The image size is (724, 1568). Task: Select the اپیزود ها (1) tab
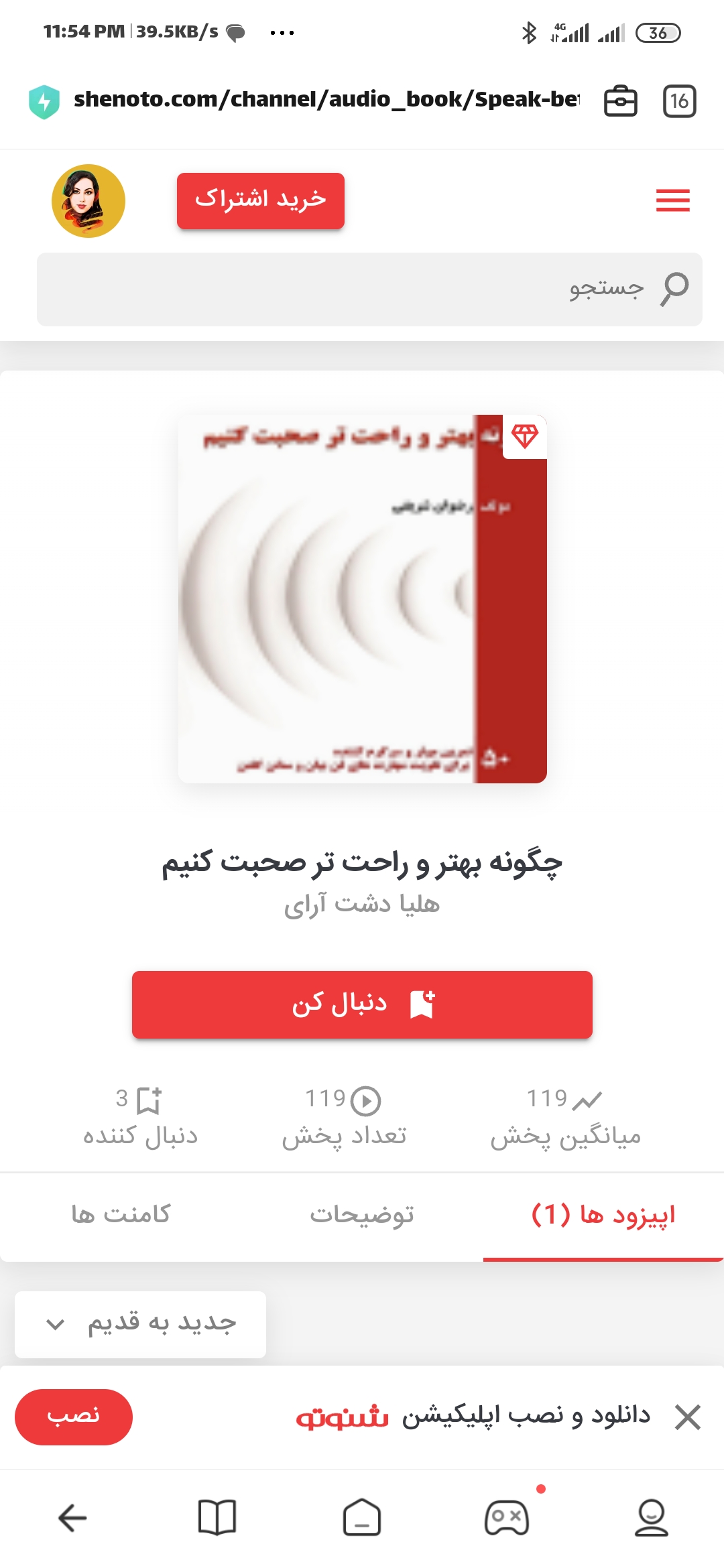coord(603,1214)
